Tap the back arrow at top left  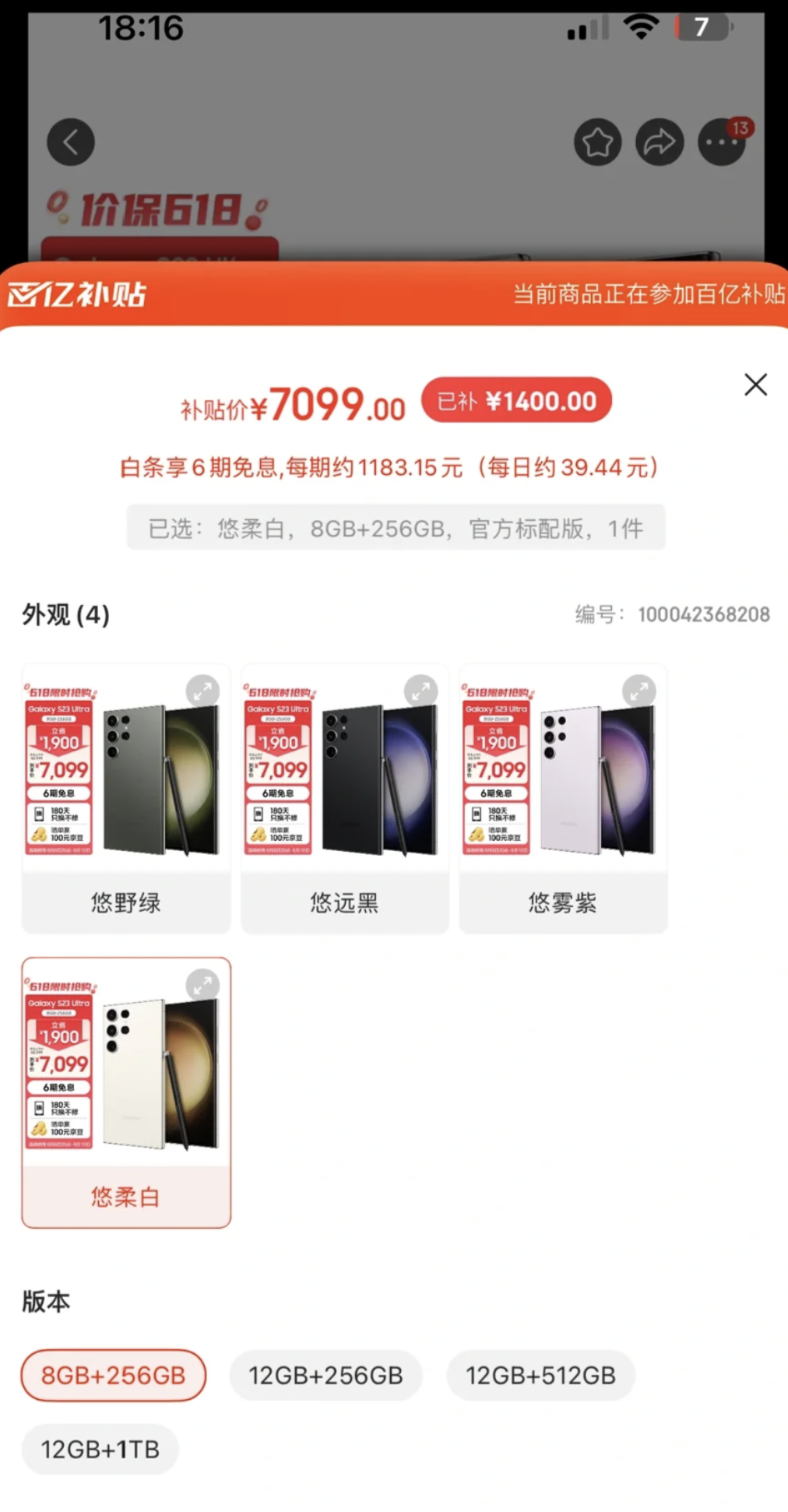pyautogui.click(x=70, y=141)
